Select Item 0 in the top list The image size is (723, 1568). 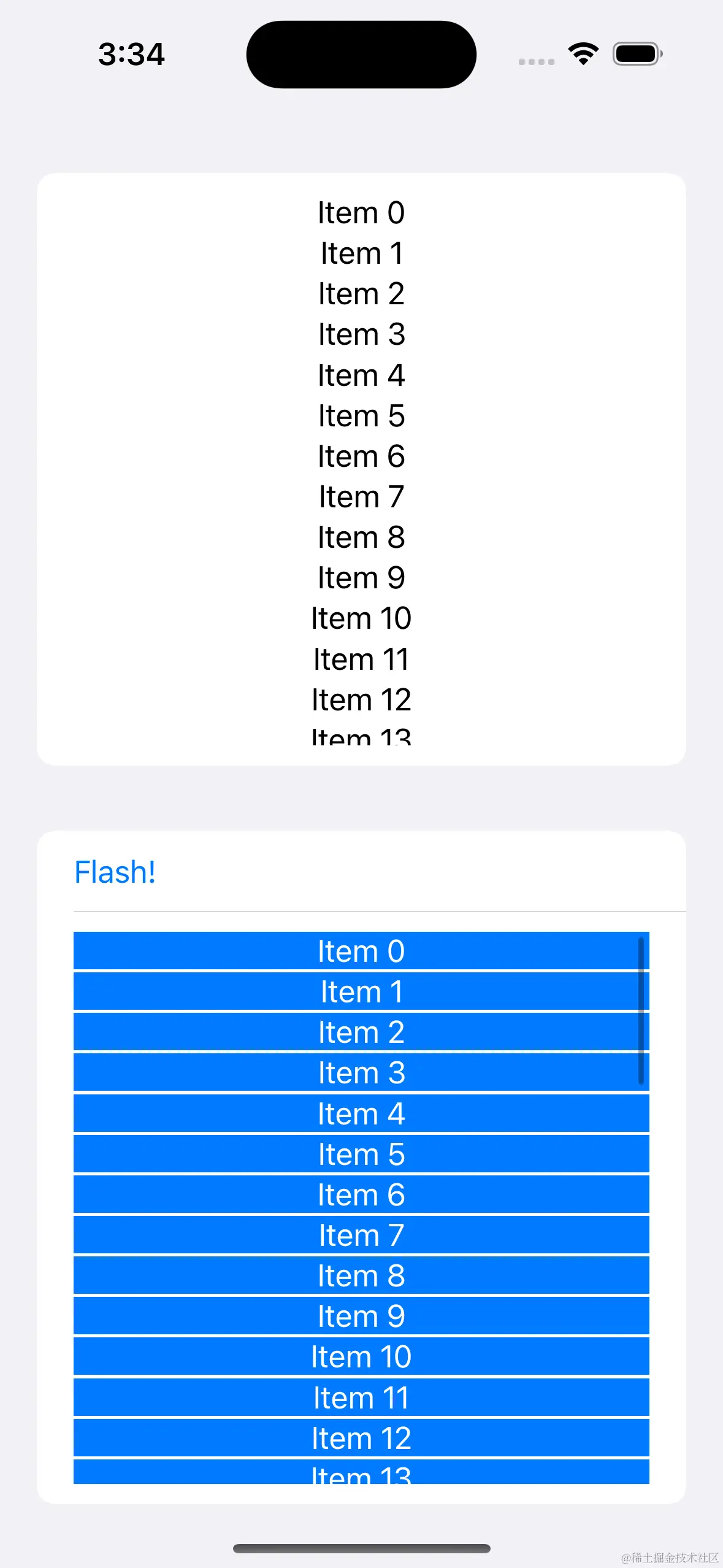tap(361, 213)
